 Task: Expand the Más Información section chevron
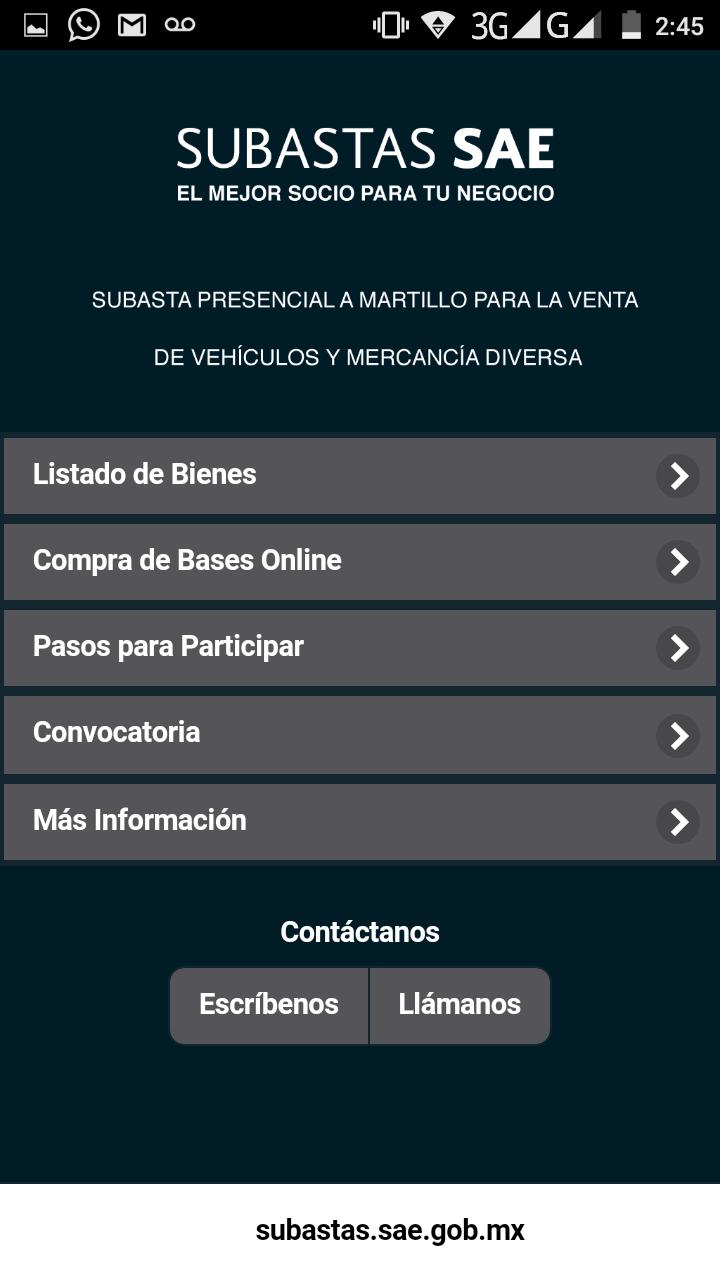[678, 822]
